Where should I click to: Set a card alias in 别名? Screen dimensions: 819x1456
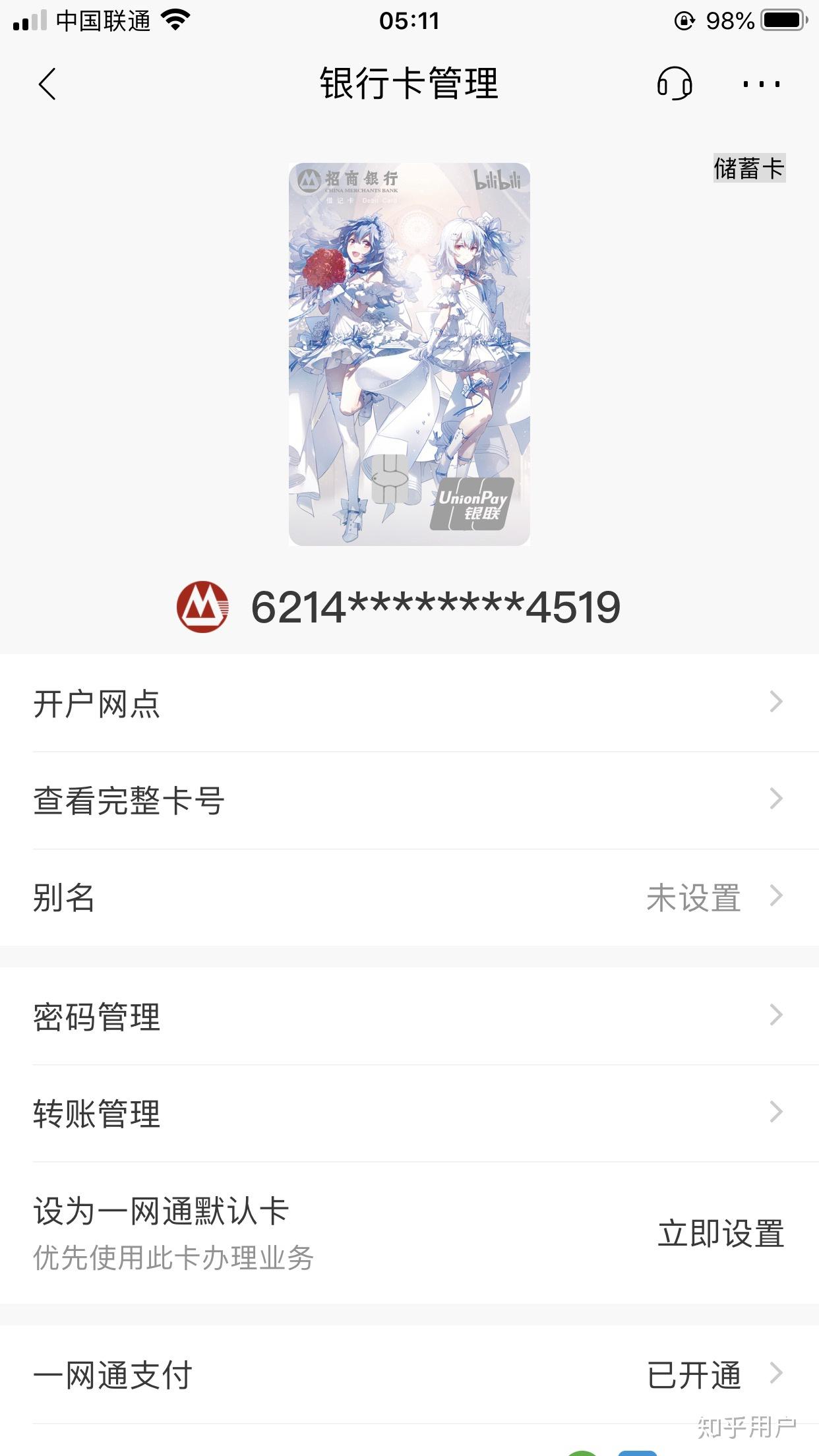tap(409, 897)
